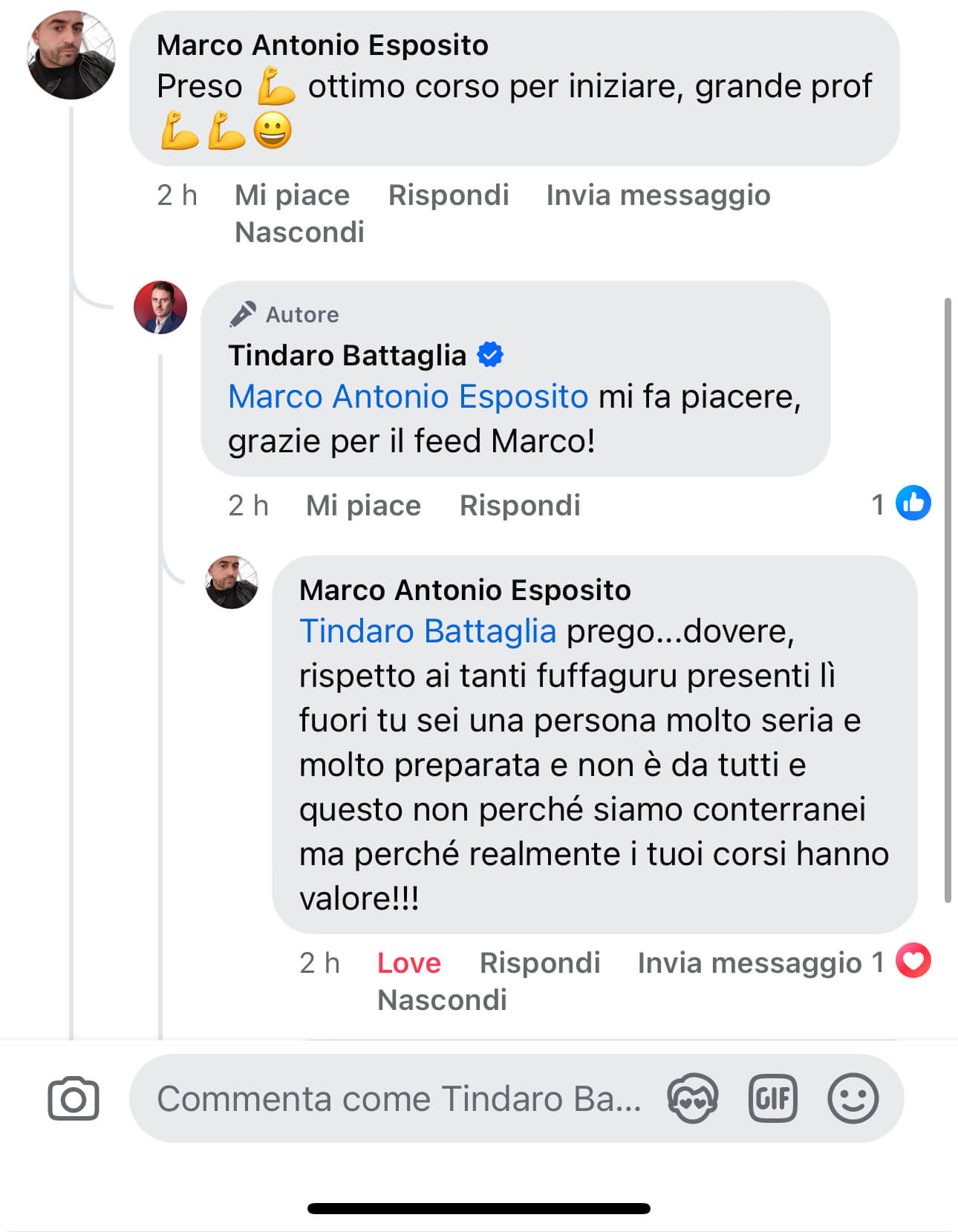The width and height of the screenshot is (958, 1232).
Task: Like Marco's "Preso ottimo corso" comment
Action: pyautogui.click(x=292, y=195)
